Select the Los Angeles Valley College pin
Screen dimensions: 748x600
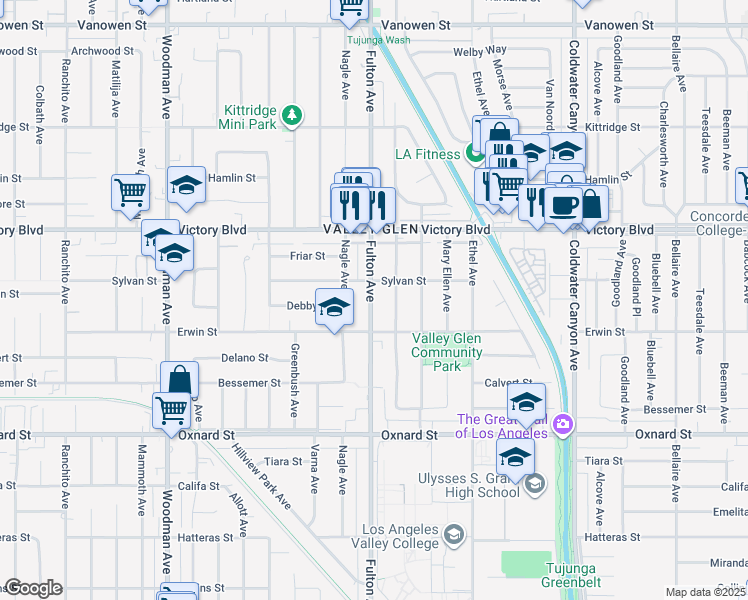tap(455, 535)
